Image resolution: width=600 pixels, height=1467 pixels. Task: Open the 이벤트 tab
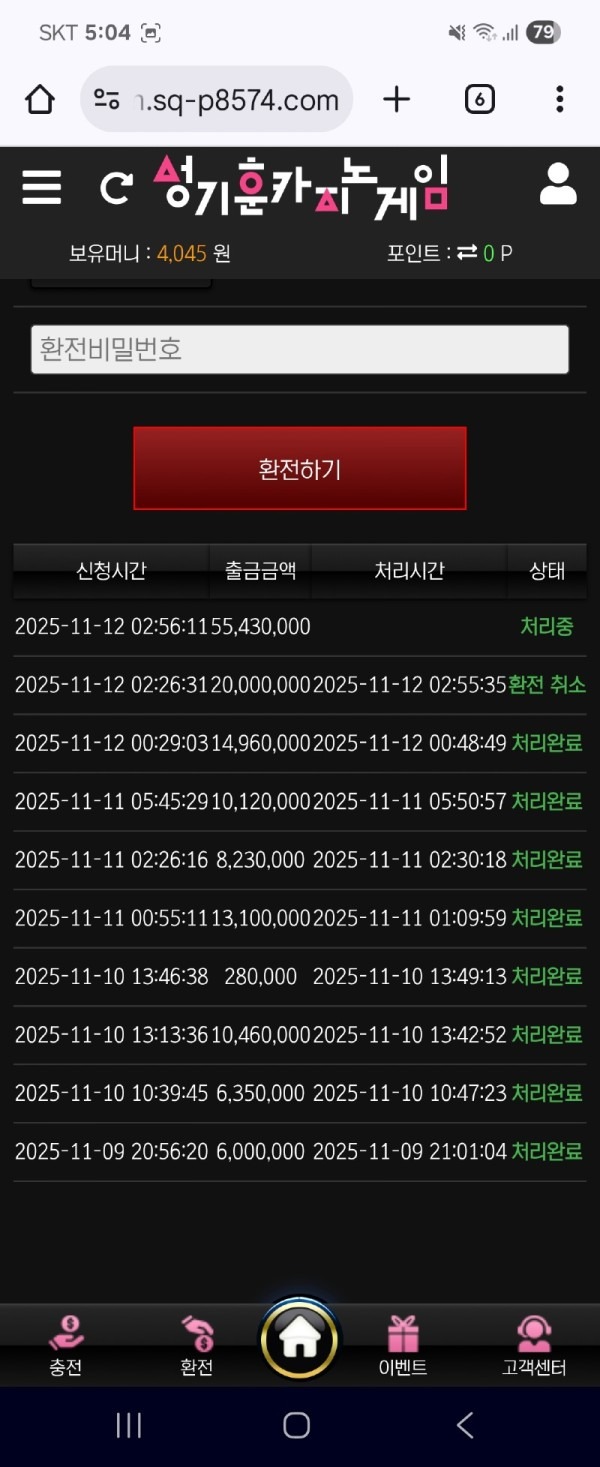pyautogui.click(x=403, y=1345)
